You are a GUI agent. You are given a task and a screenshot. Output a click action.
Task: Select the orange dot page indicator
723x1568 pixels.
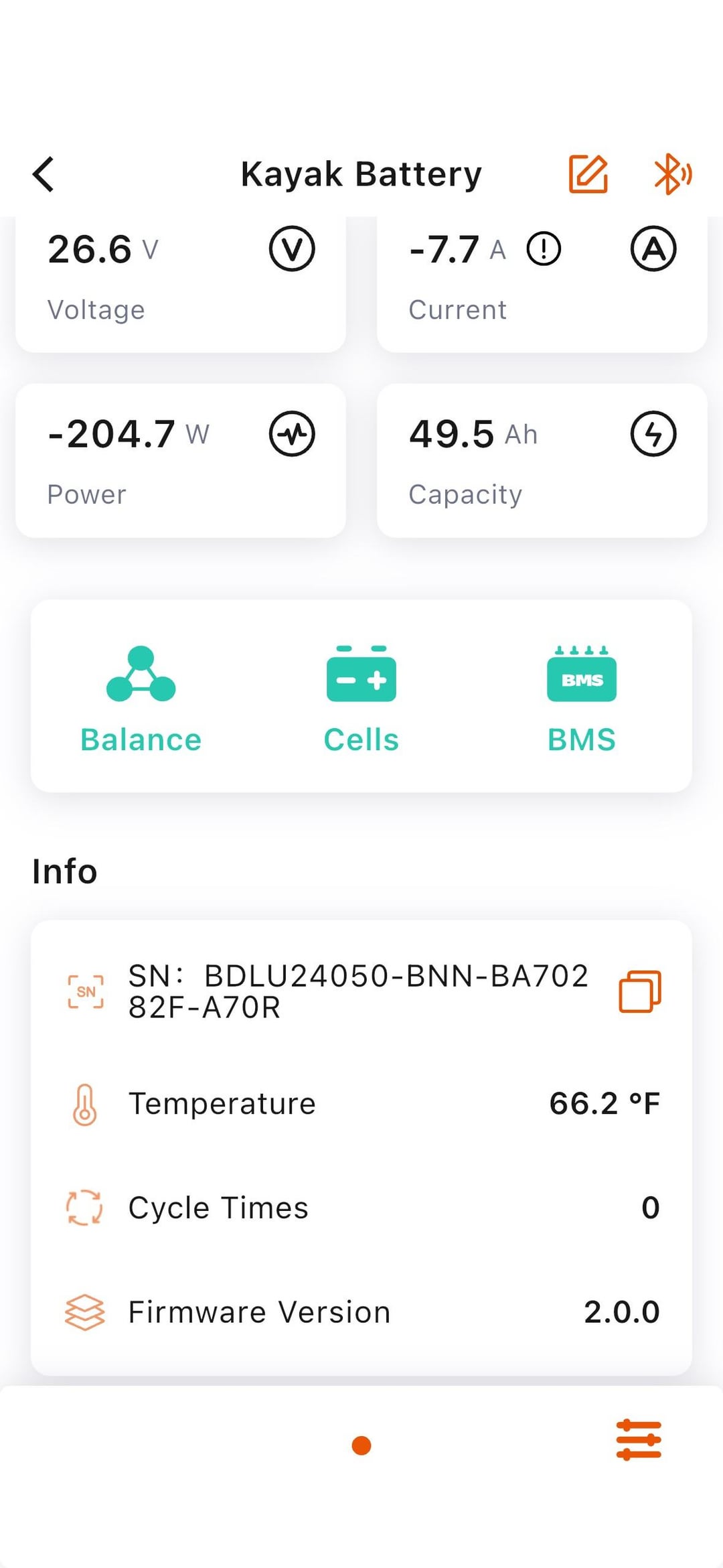click(x=361, y=1445)
